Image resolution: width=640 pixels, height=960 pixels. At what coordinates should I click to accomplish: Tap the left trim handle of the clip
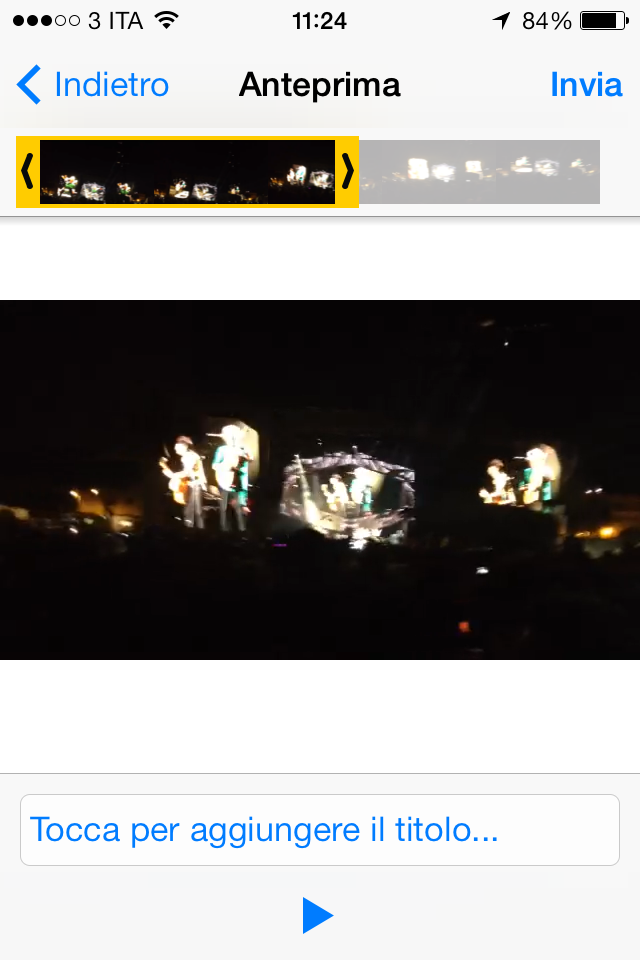click(28, 172)
